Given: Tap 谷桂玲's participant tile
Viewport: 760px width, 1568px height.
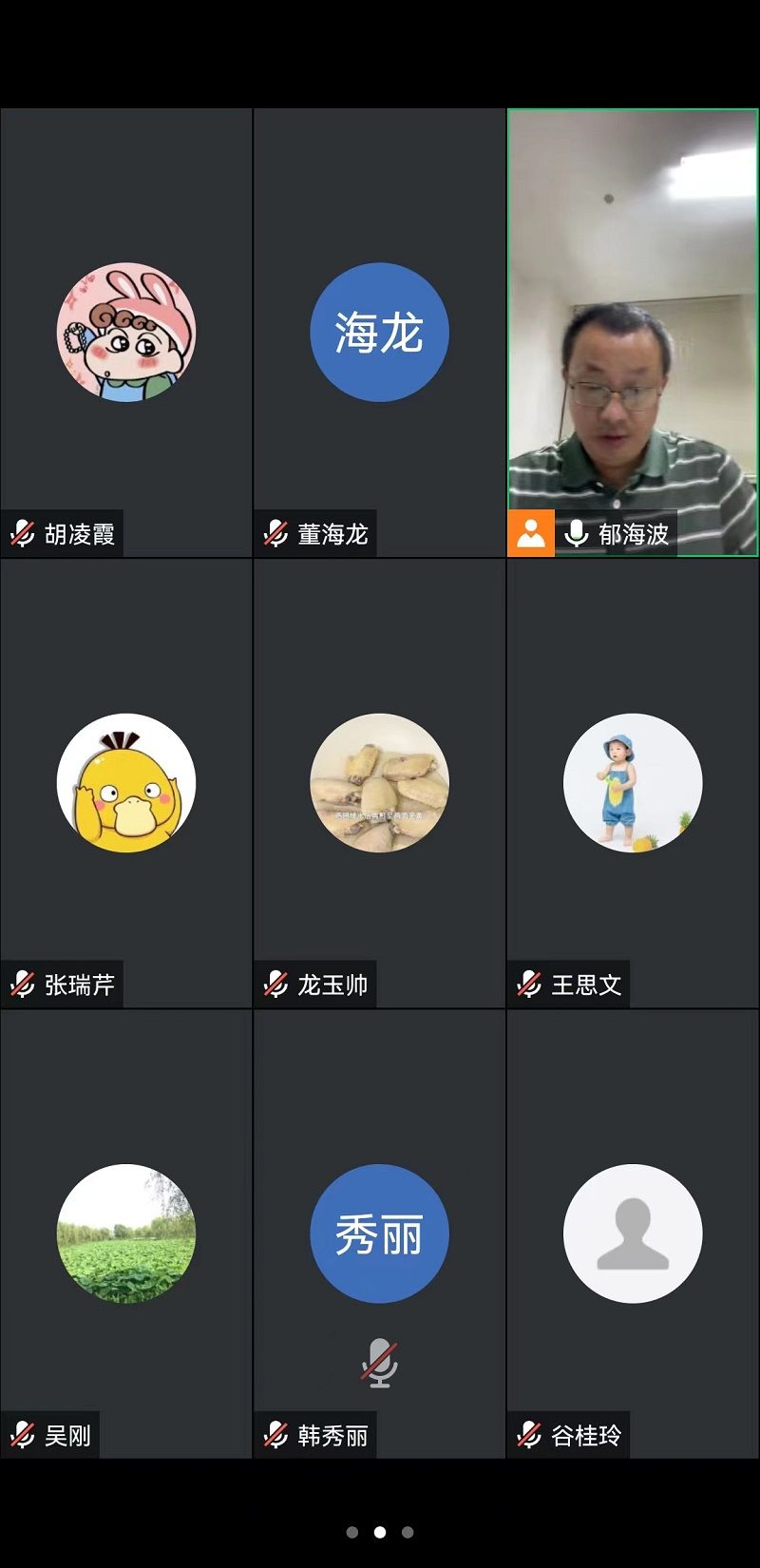Looking at the screenshot, I should pos(633,1233).
